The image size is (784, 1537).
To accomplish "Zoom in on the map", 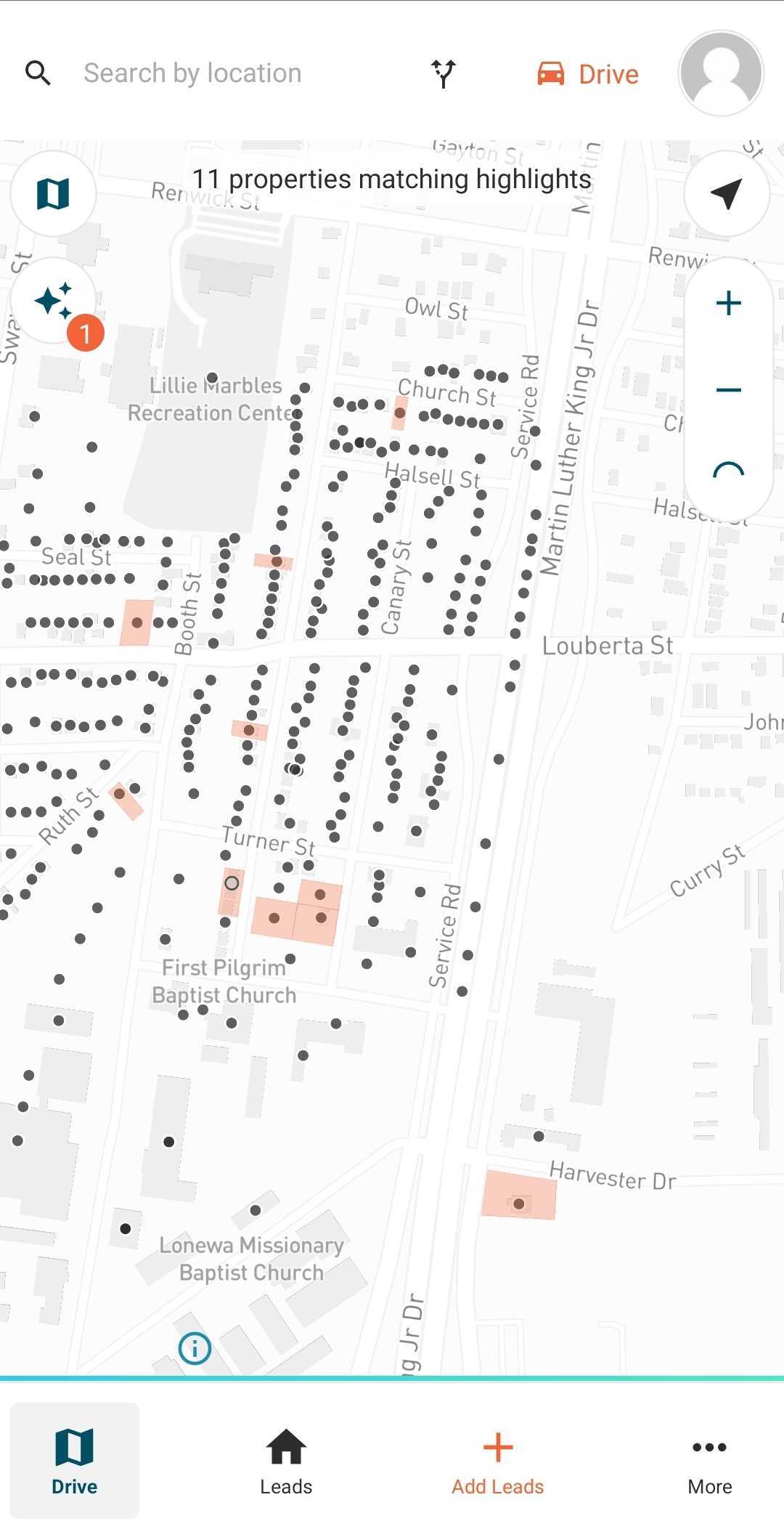I will click(728, 303).
